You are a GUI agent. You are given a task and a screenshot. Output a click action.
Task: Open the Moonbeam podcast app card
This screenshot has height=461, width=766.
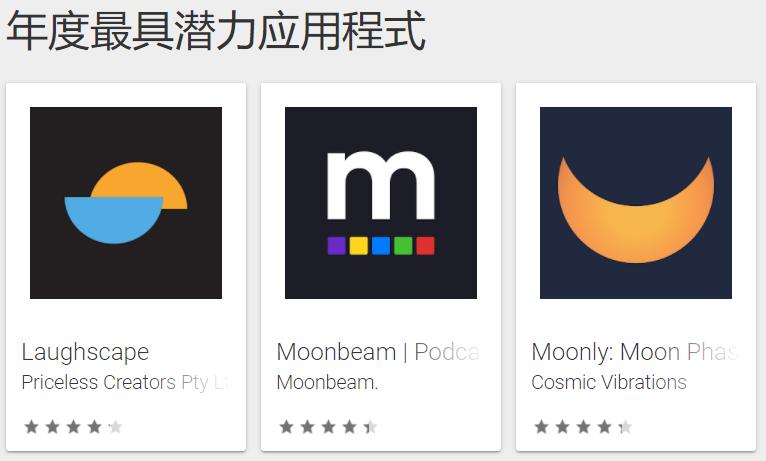click(x=381, y=203)
